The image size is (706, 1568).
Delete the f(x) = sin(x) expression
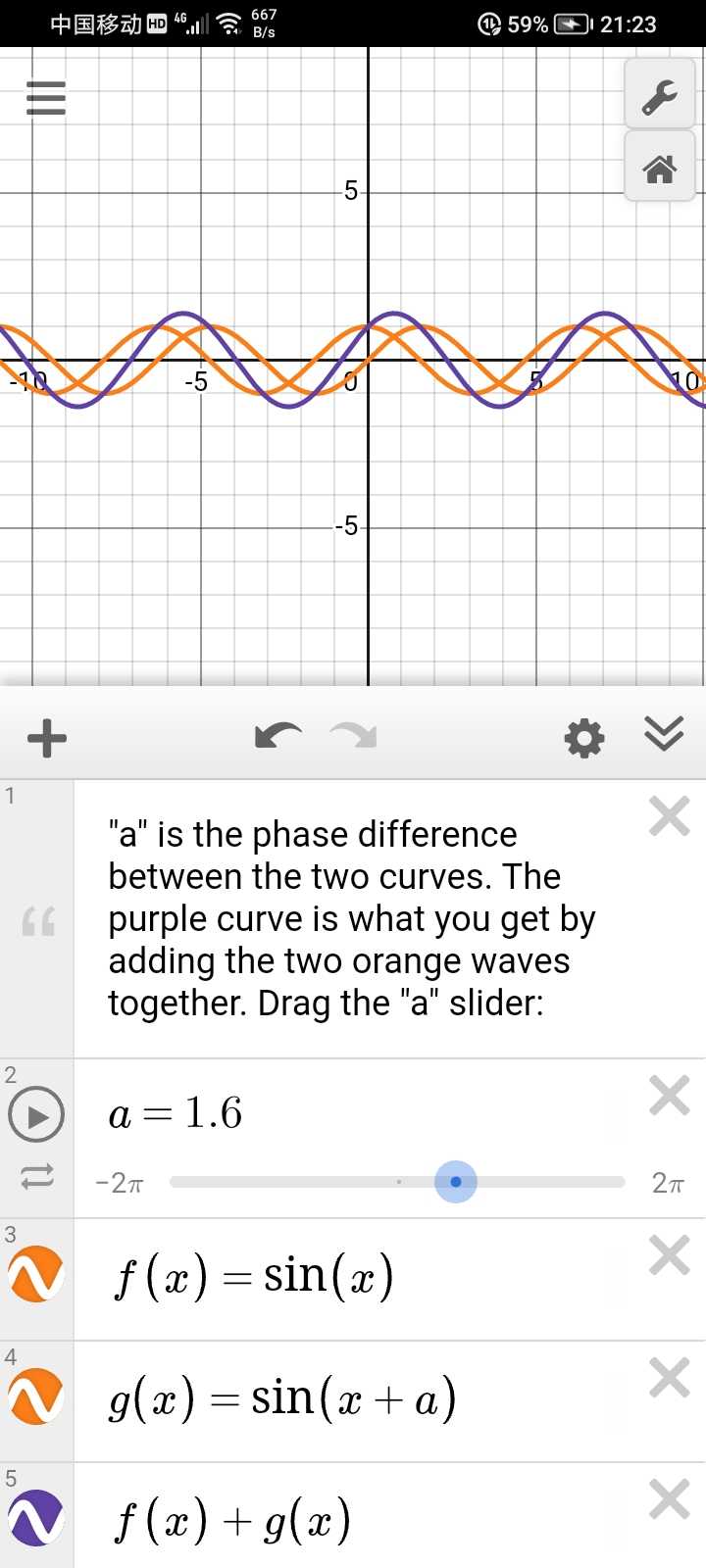pos(670,1255)
